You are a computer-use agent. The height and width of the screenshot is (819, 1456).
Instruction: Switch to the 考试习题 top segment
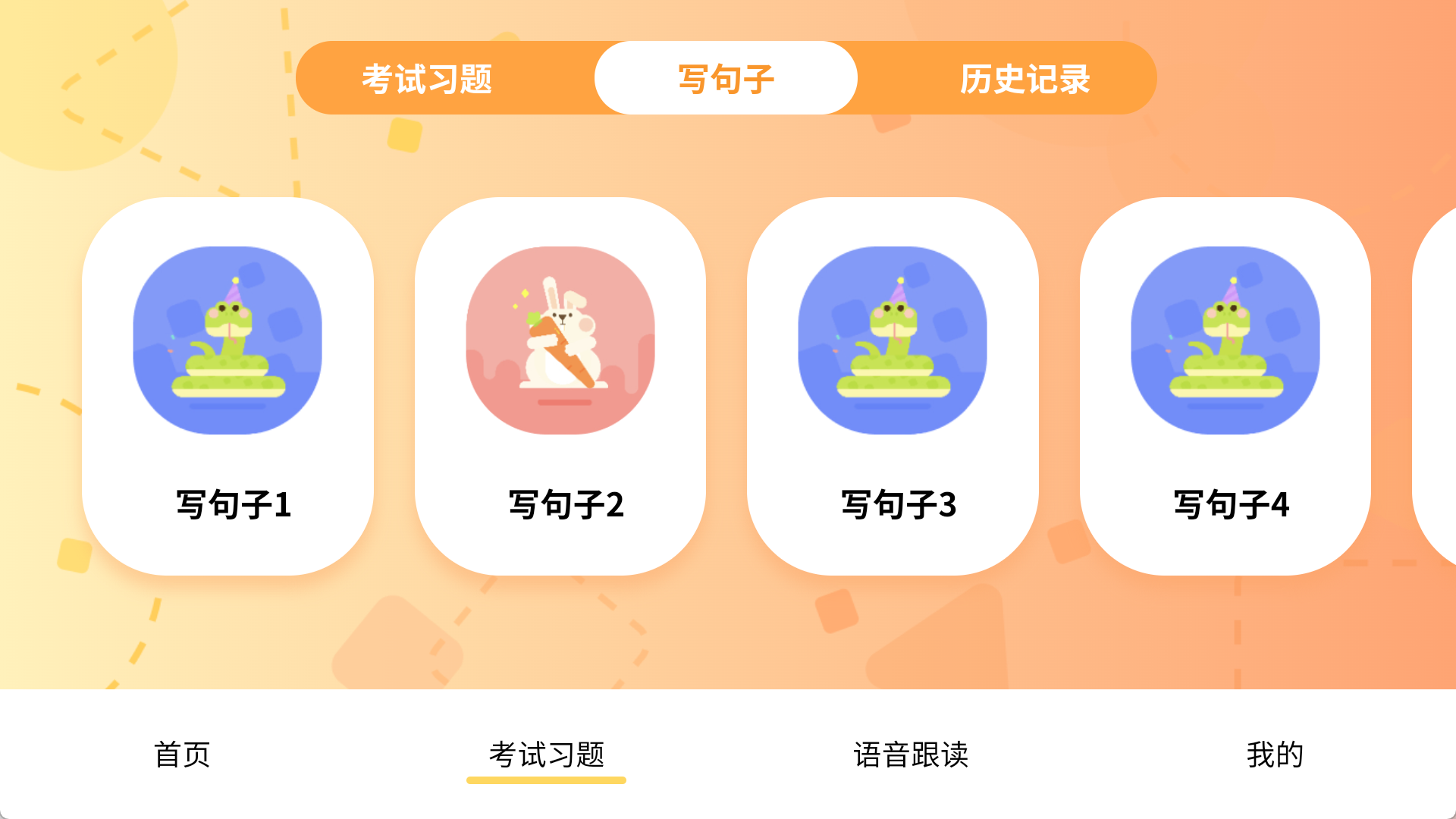click(427, 79)
